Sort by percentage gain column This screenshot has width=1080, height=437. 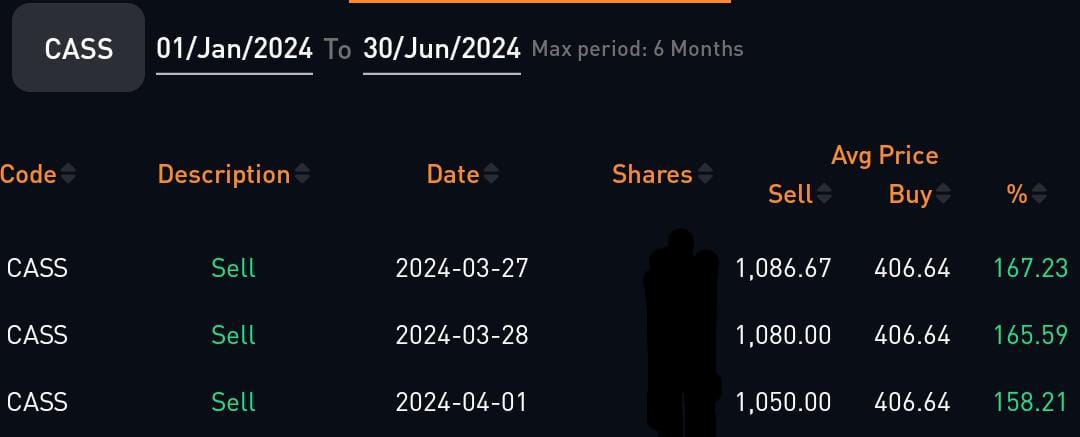1026,194
